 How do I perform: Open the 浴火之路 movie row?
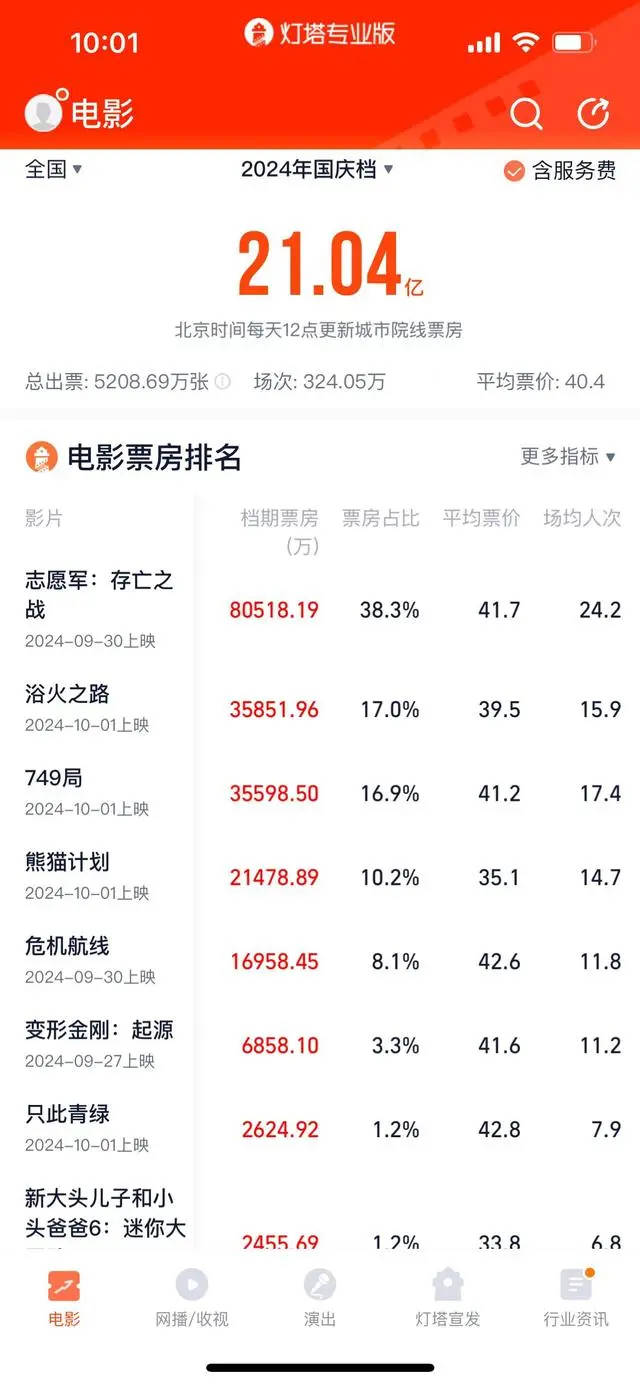pos(320,709)
